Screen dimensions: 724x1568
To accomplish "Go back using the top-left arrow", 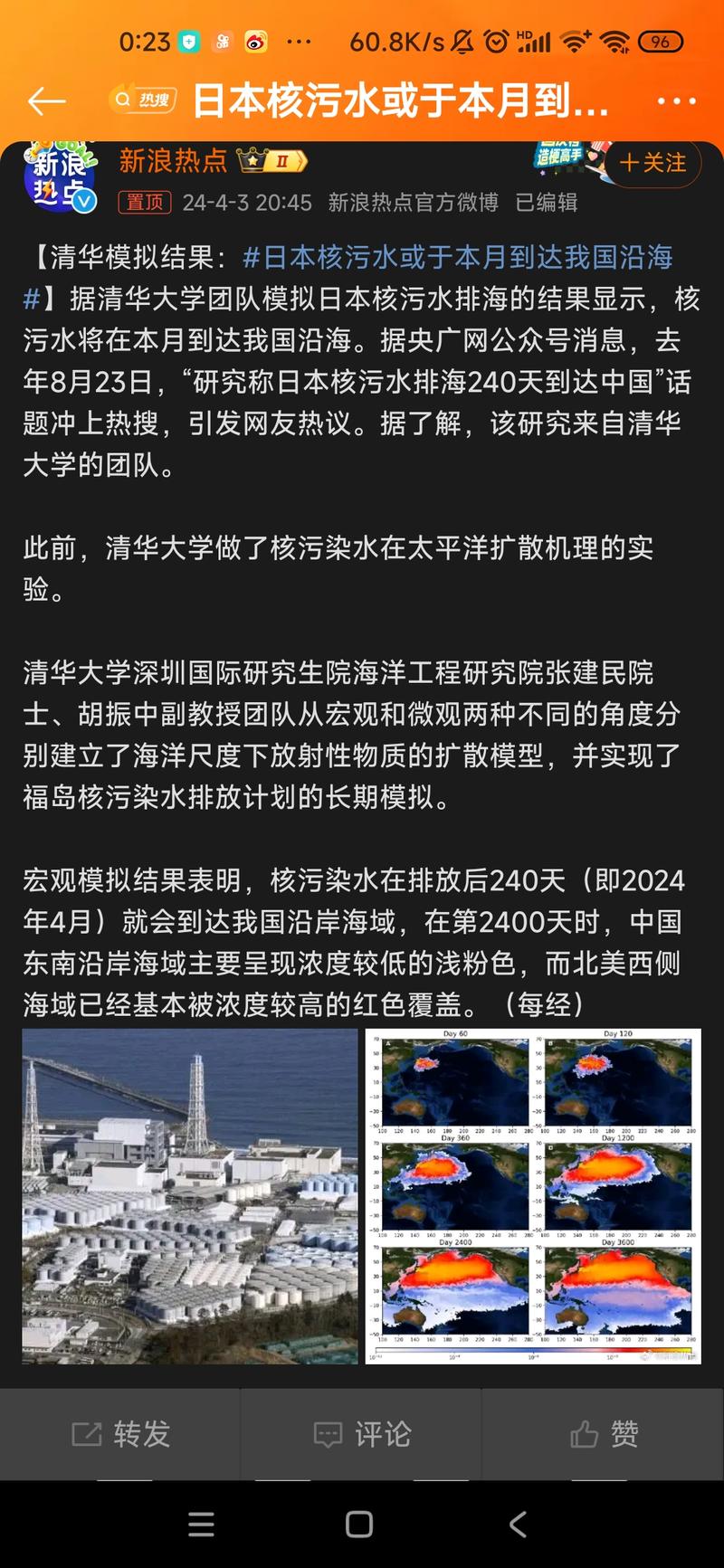I will (x=47, y=101).
